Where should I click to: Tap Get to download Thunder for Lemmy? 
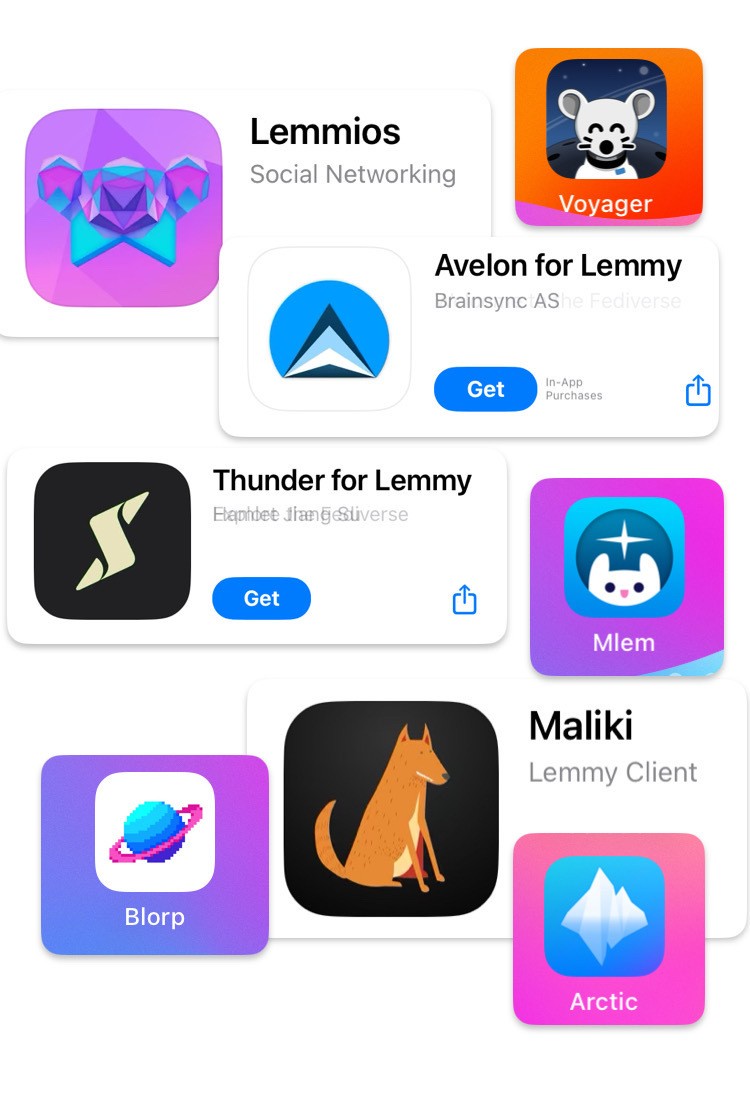click(261, 599)
